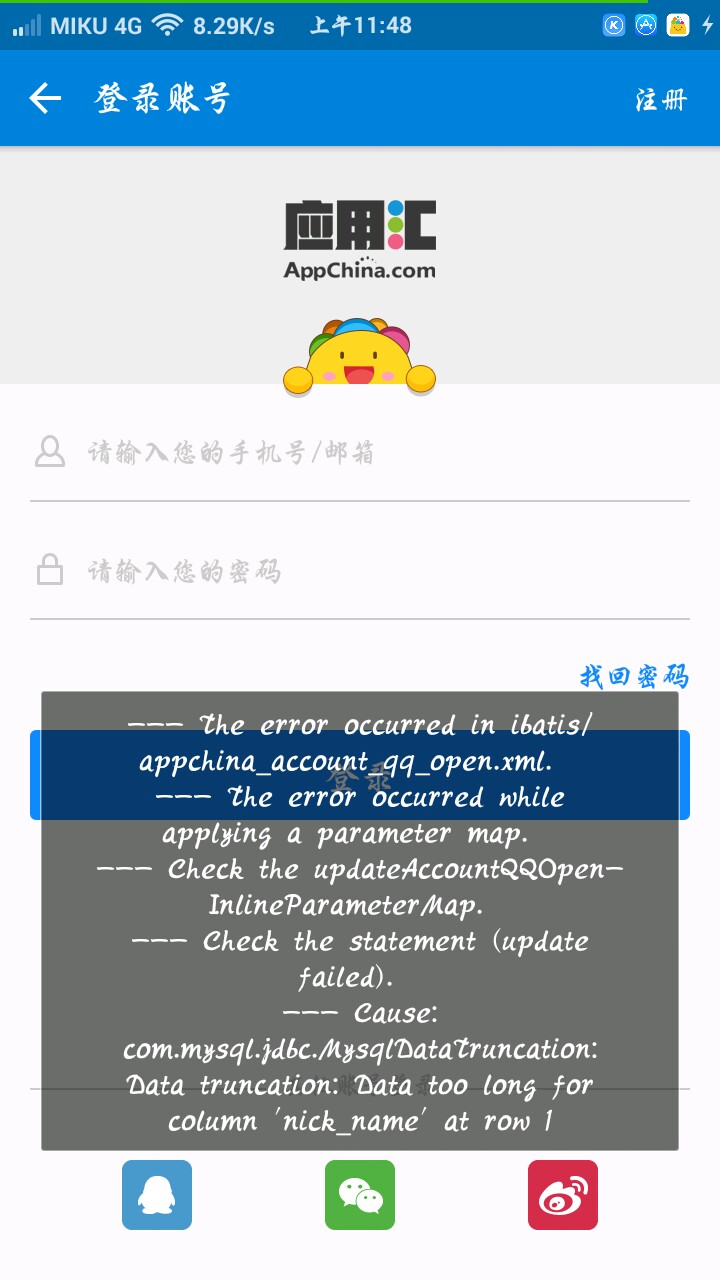Tap the blue 登录 login button

[x=360, y=775]
